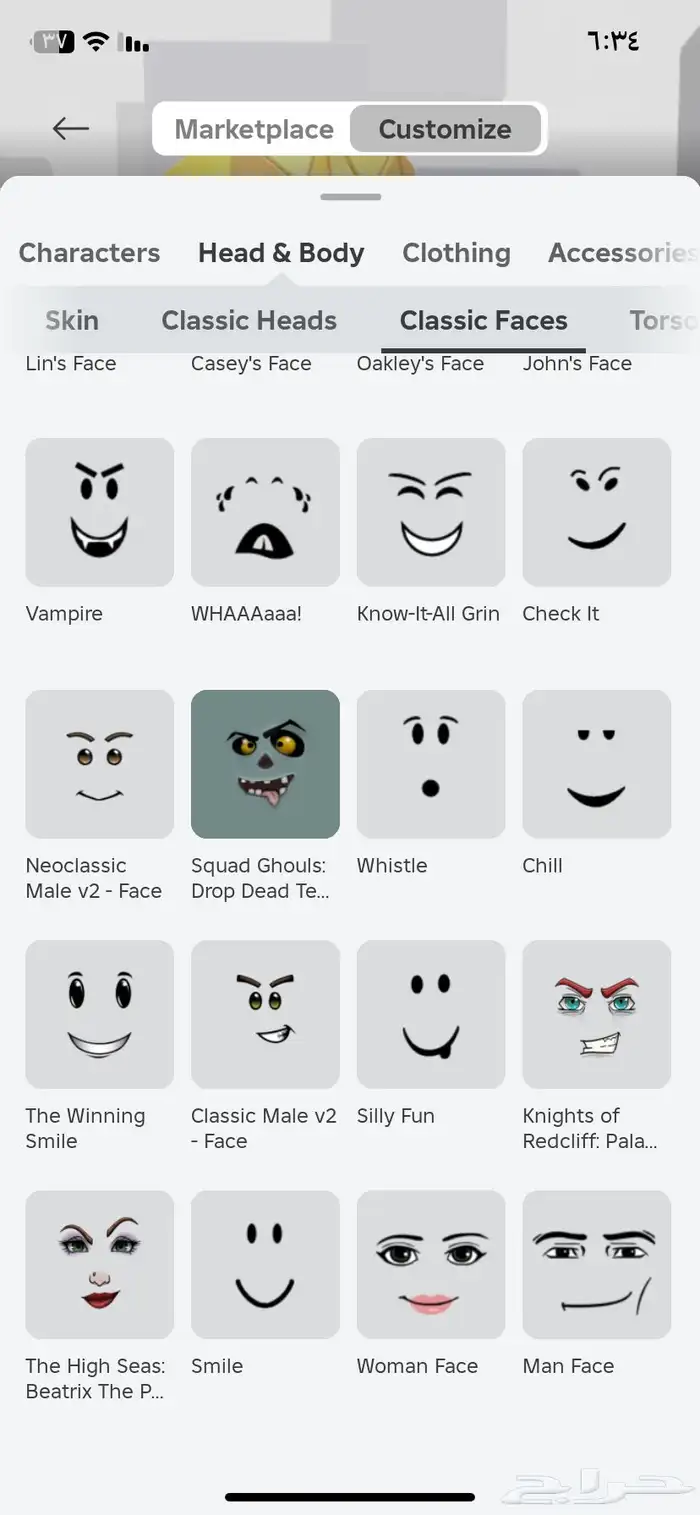Pick the Check It face

click(x=596, y=512)
